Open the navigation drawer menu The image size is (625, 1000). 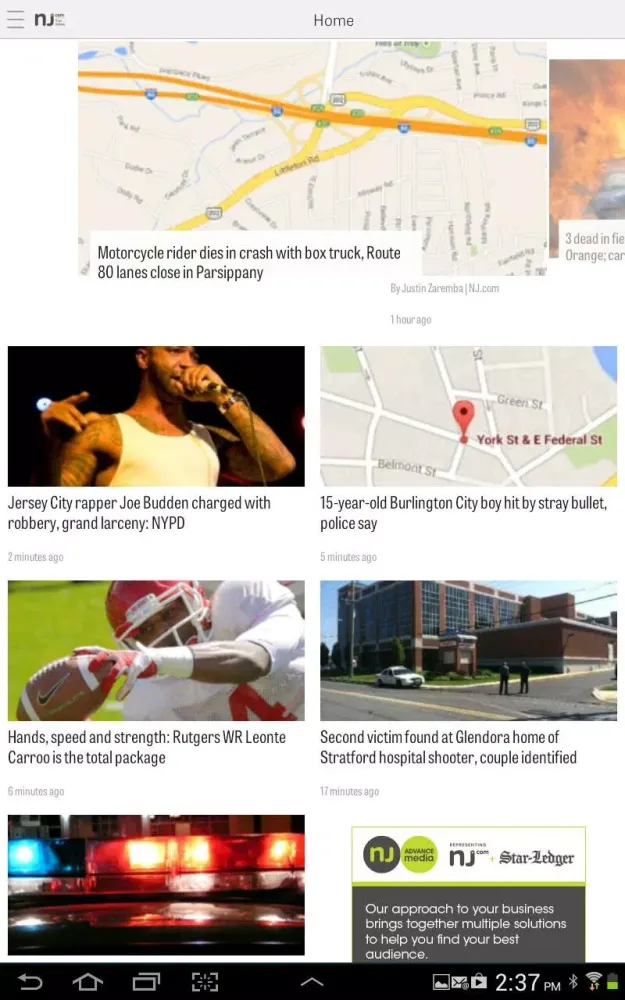click(x=15, y=20)
